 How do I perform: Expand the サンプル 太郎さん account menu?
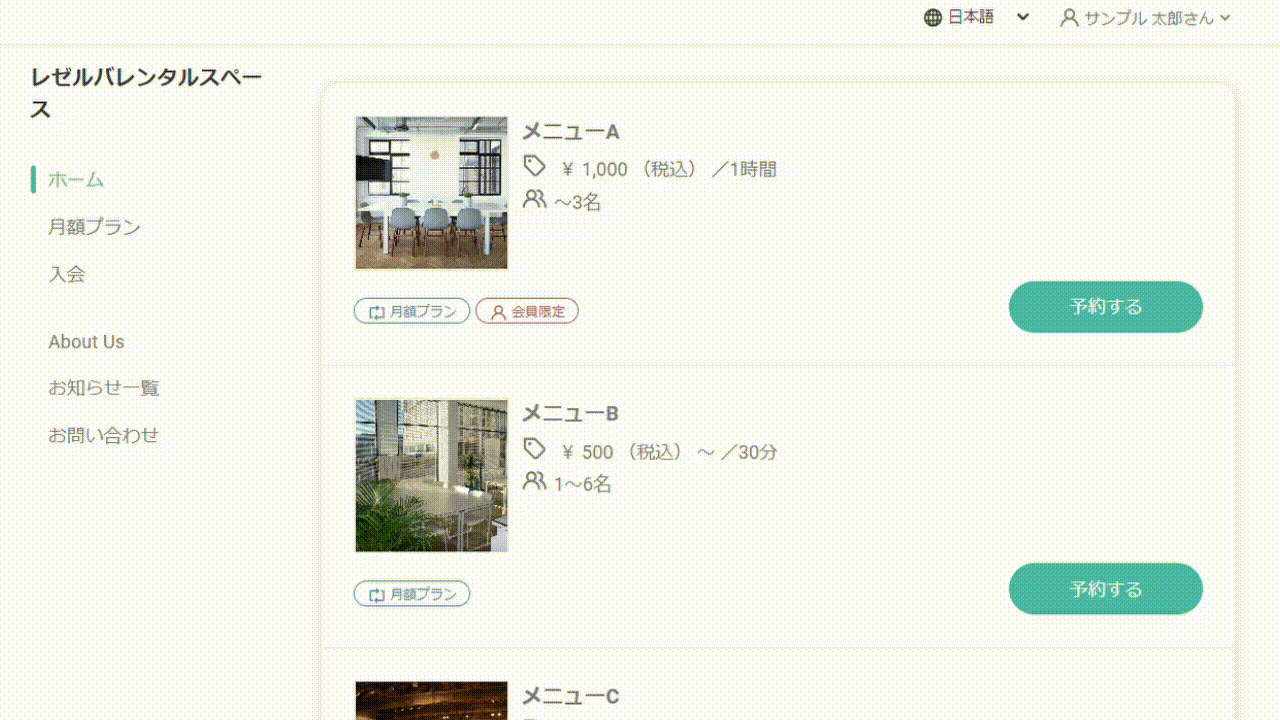[1145, 18]
